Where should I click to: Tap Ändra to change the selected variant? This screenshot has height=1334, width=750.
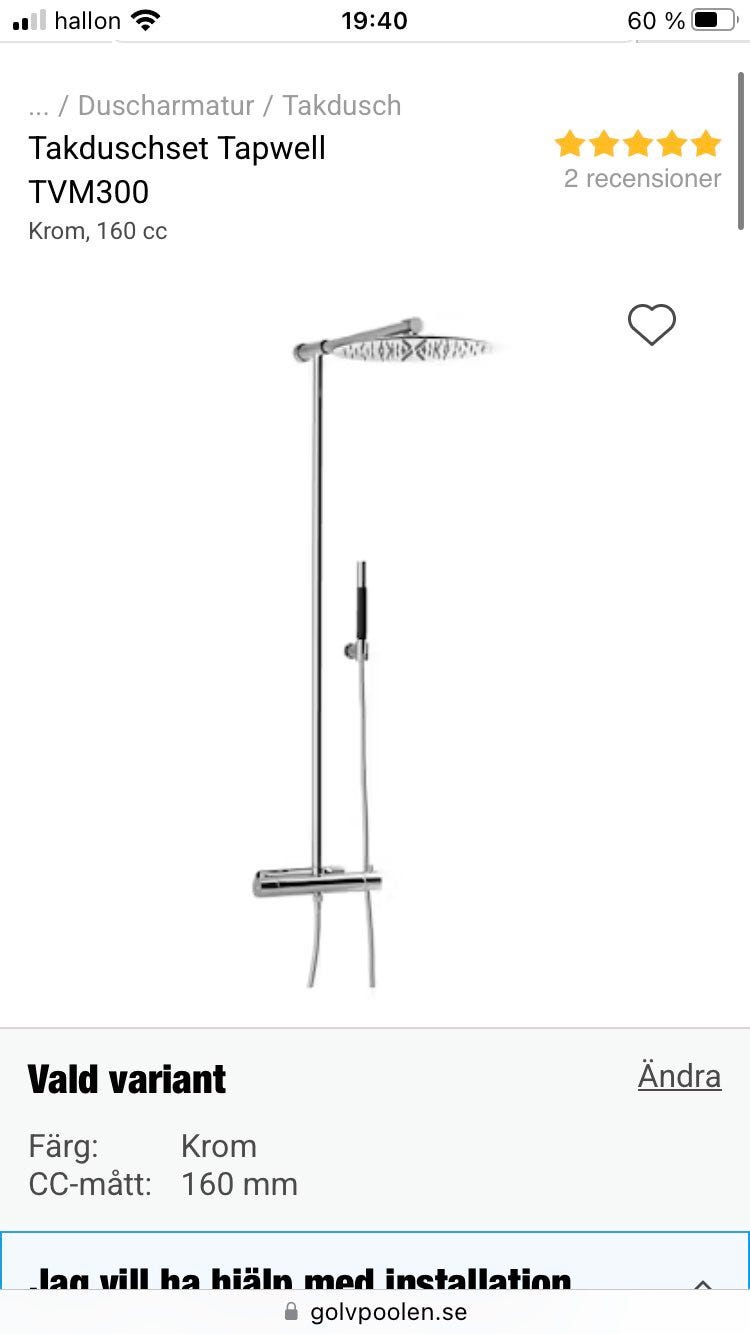tap(679, 1076)
